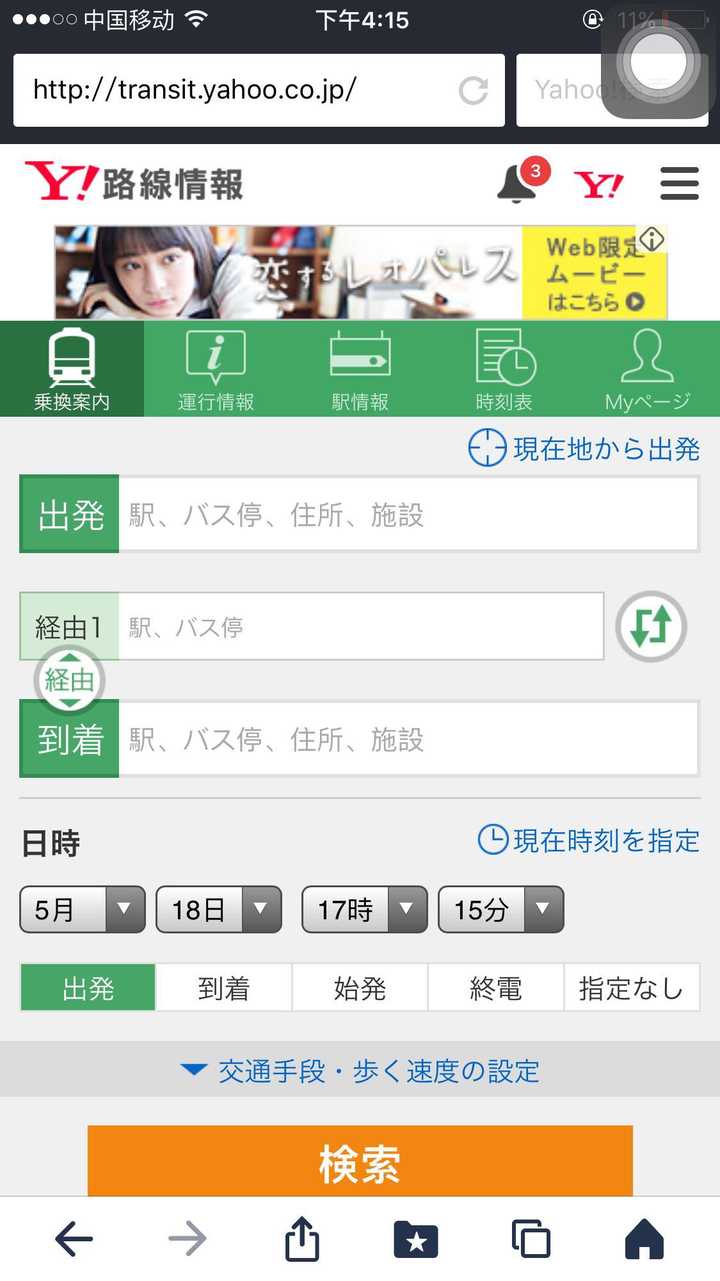This screenshot has height=1281, width=720.
Task: Focus the 出発 station input field
Action: tap(408, 514)
